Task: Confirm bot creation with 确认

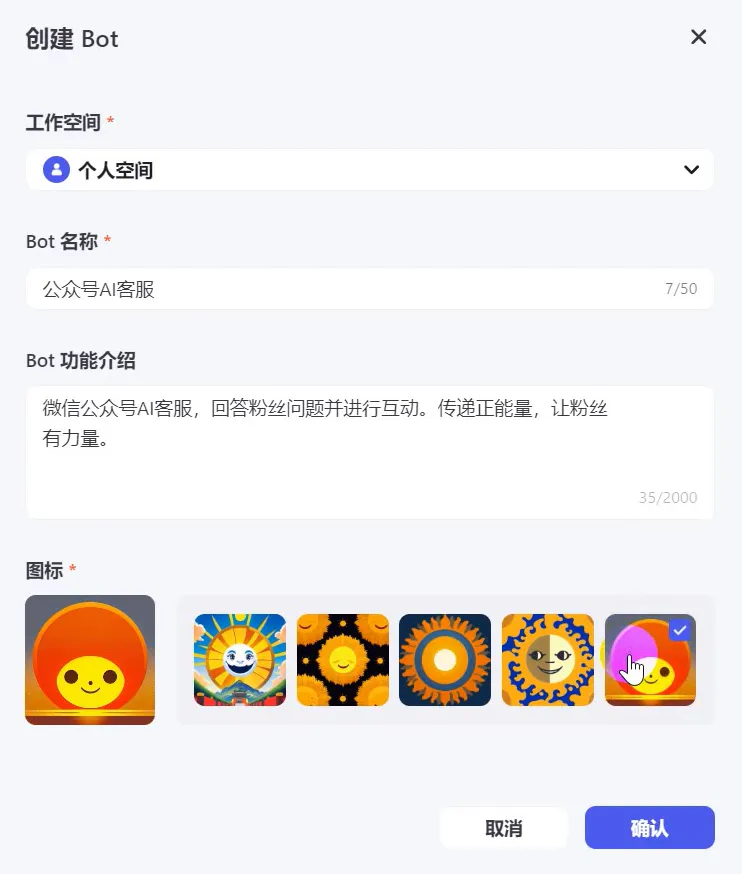Action: [x=650, y=828]
